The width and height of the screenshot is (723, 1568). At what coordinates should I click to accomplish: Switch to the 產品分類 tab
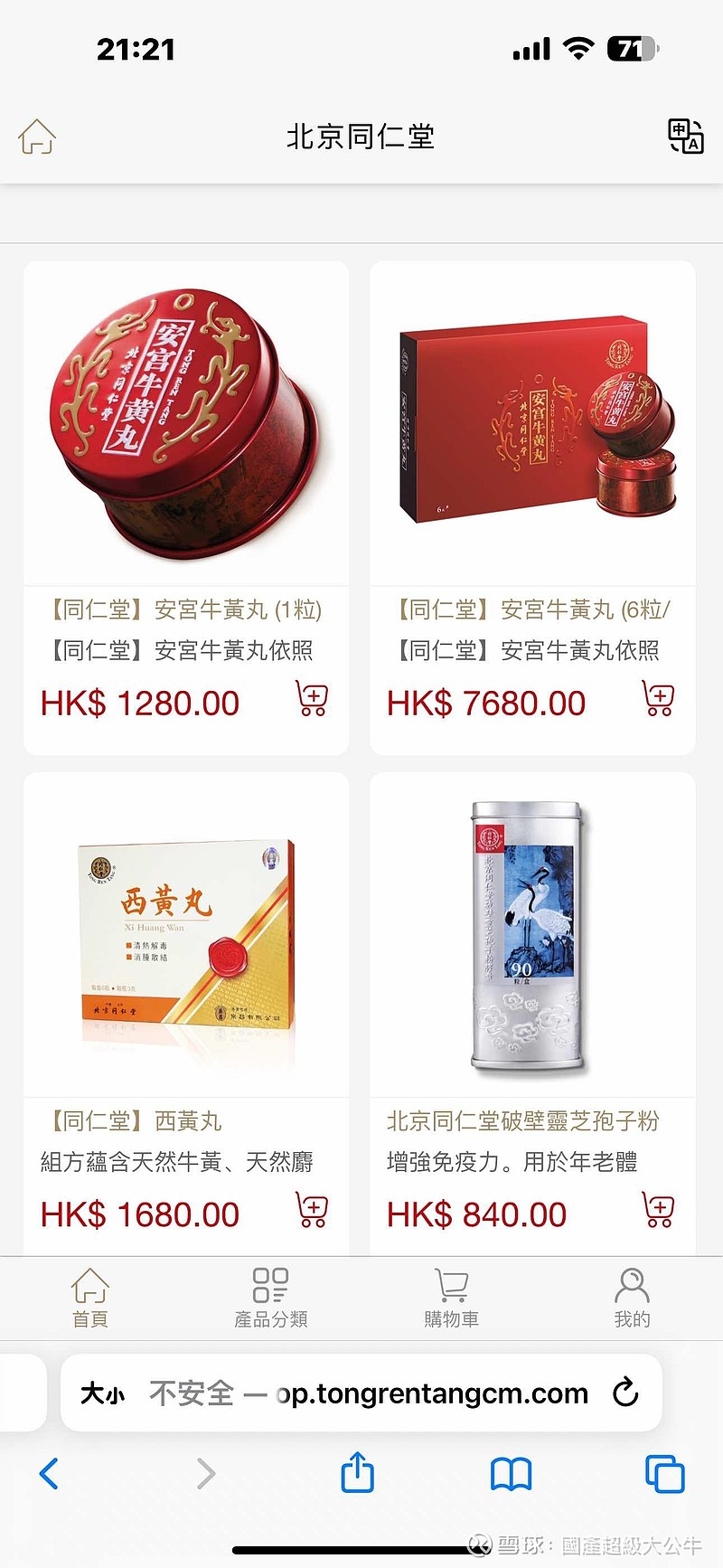click(x=271, y=1298)
